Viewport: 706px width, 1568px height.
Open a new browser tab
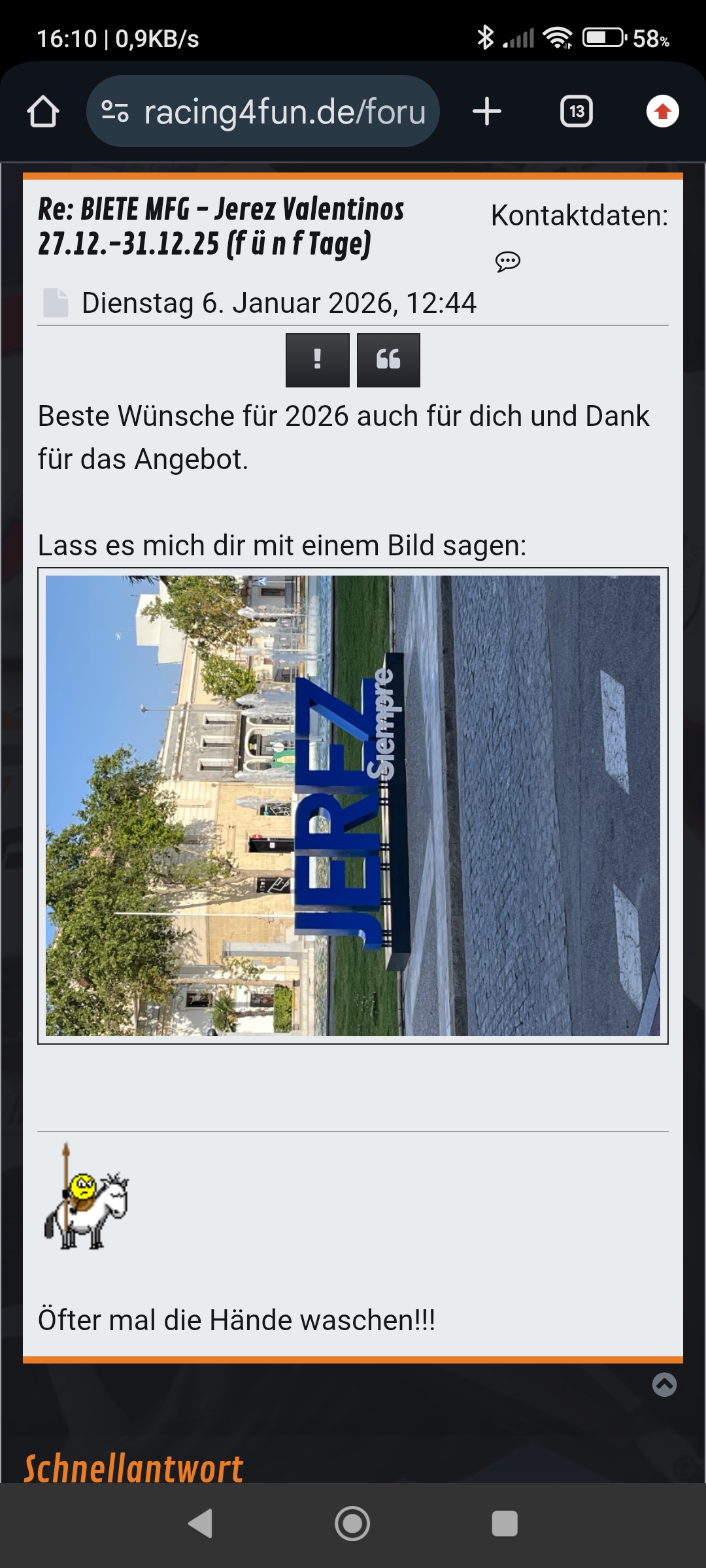pos(487,112)
